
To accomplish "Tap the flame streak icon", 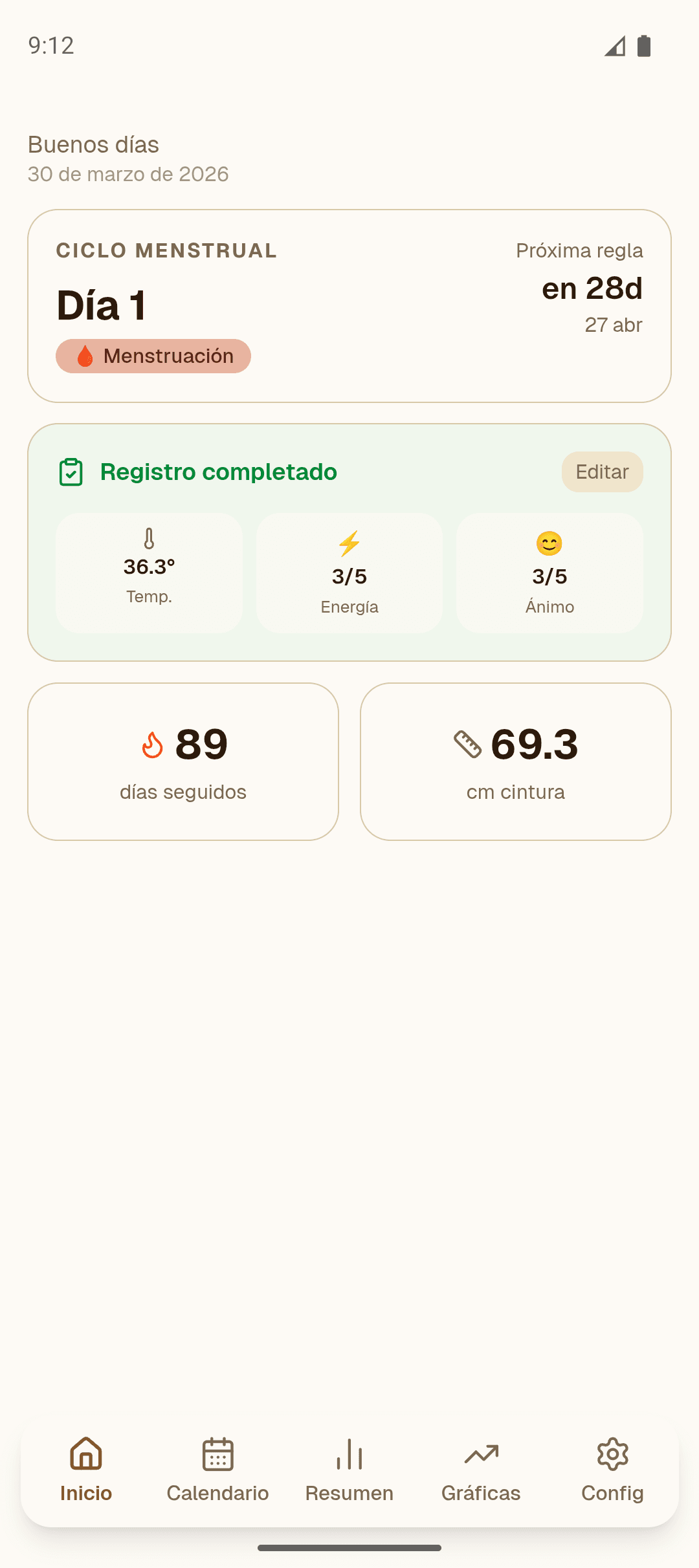I will 151,745.
